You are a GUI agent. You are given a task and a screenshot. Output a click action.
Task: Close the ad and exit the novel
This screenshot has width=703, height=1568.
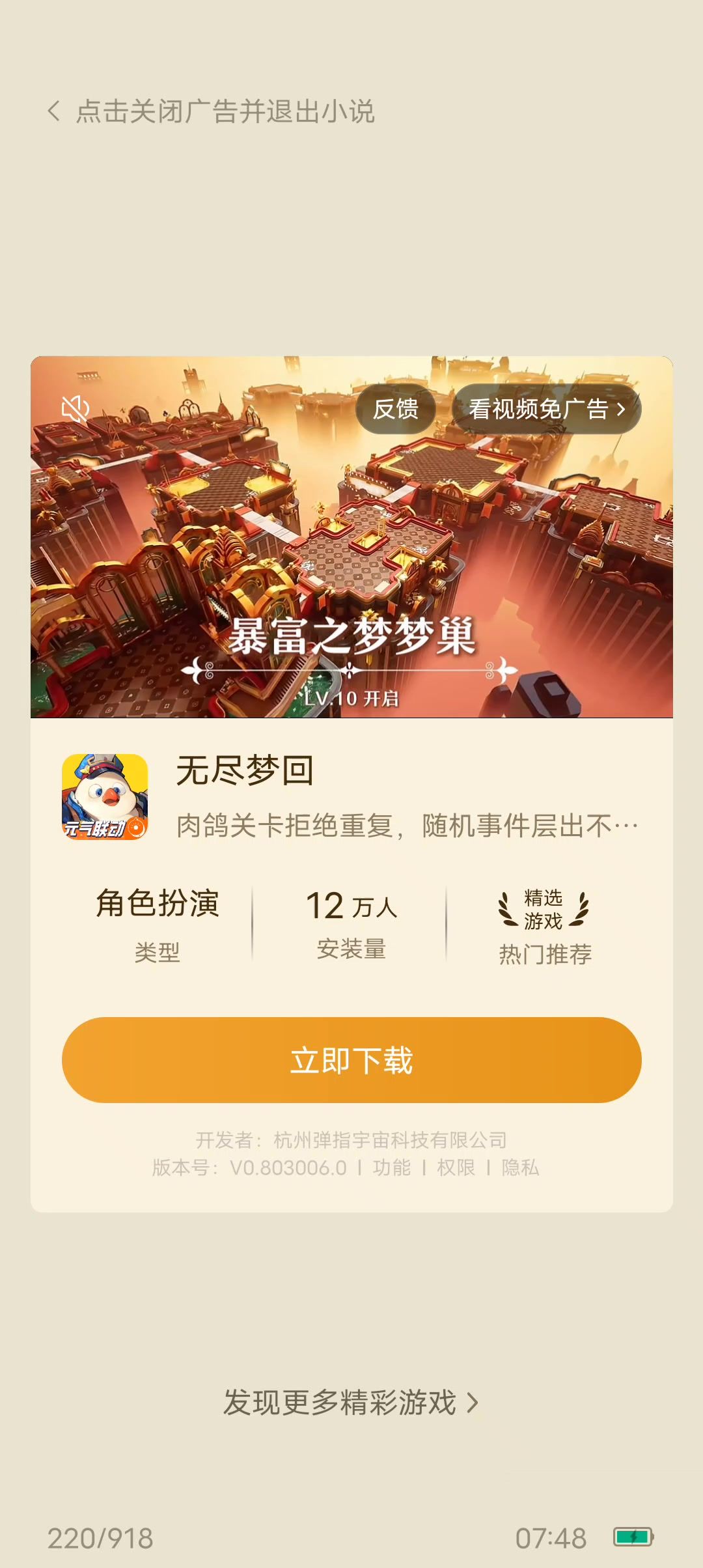click(211, 111)
